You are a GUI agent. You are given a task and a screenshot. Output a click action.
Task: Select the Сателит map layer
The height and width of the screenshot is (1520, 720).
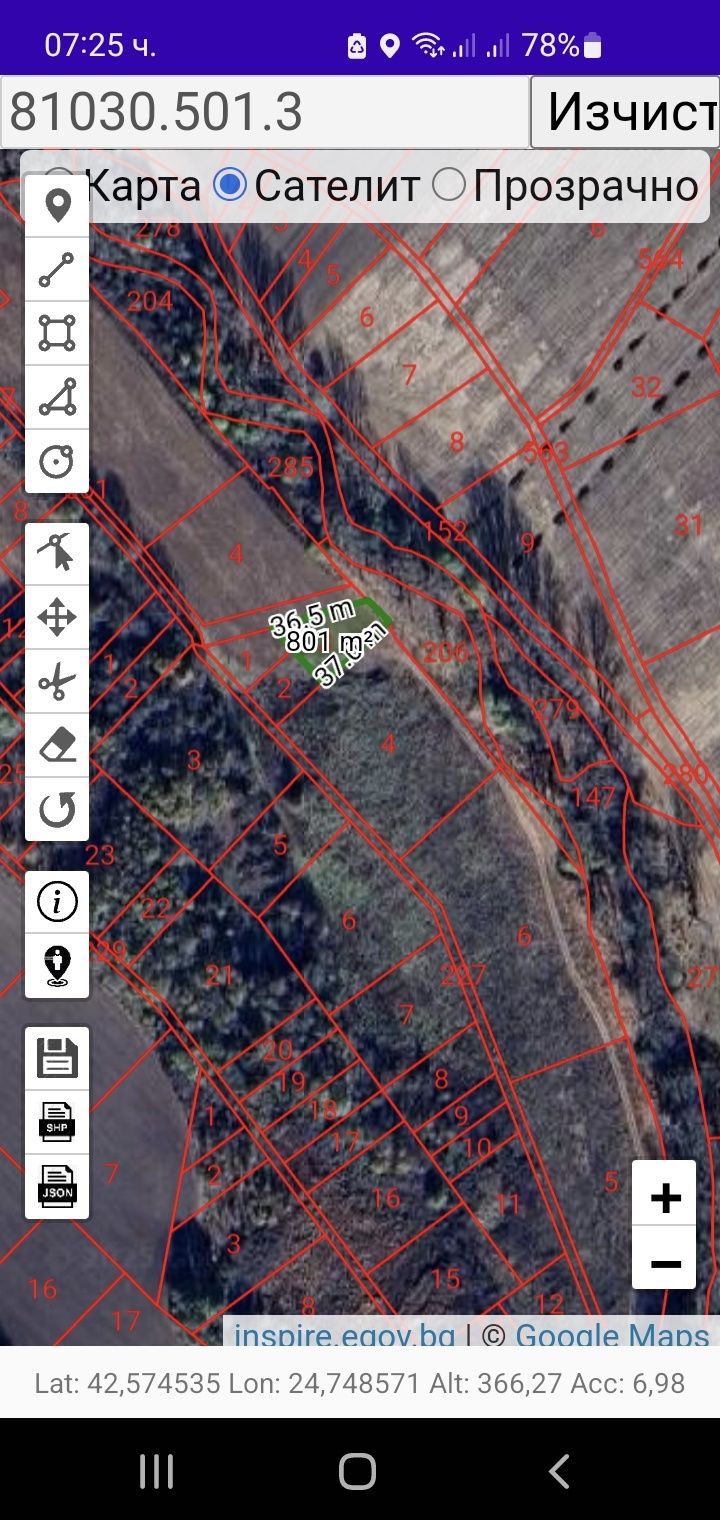[231, 185]
